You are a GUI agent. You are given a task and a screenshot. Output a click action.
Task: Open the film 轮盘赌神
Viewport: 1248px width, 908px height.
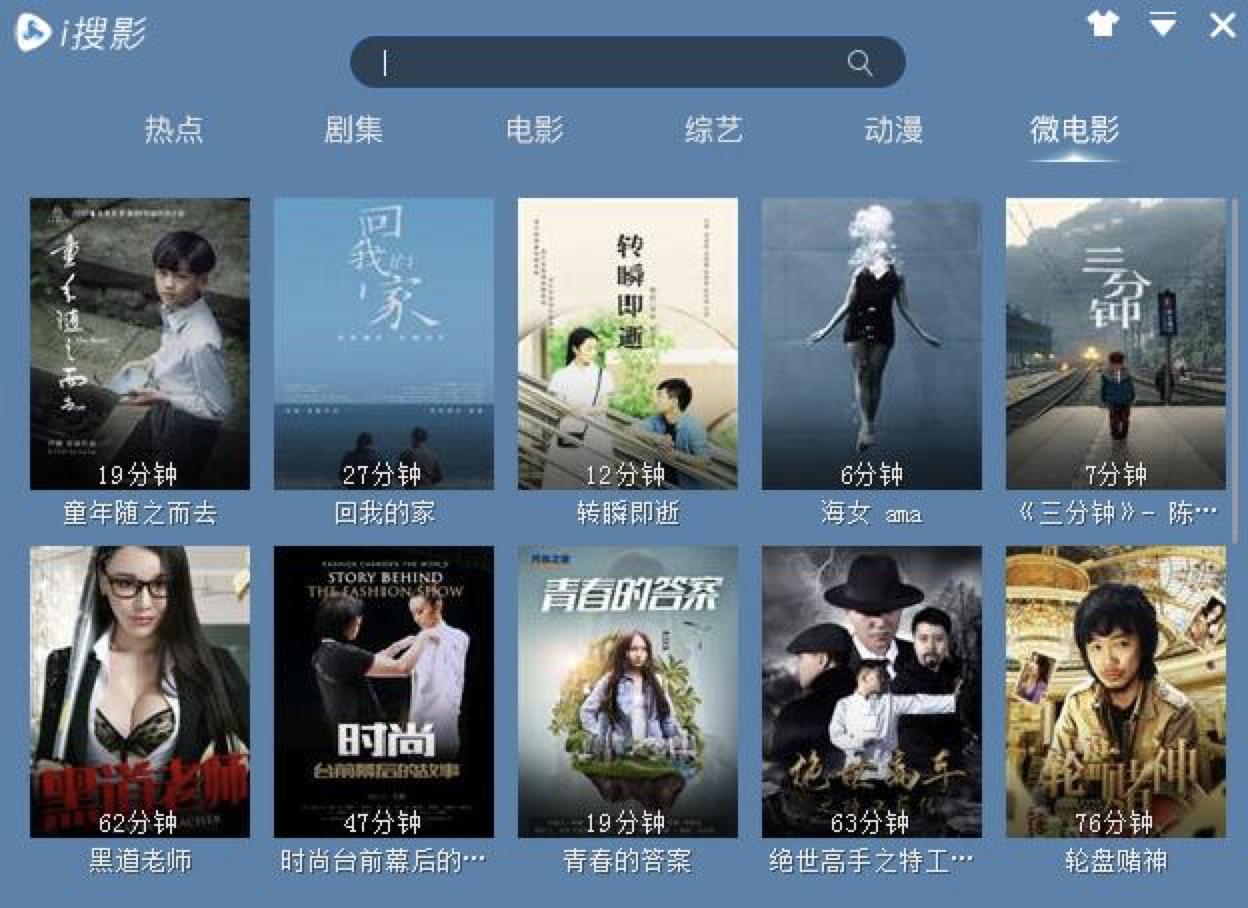(1116, 691)
